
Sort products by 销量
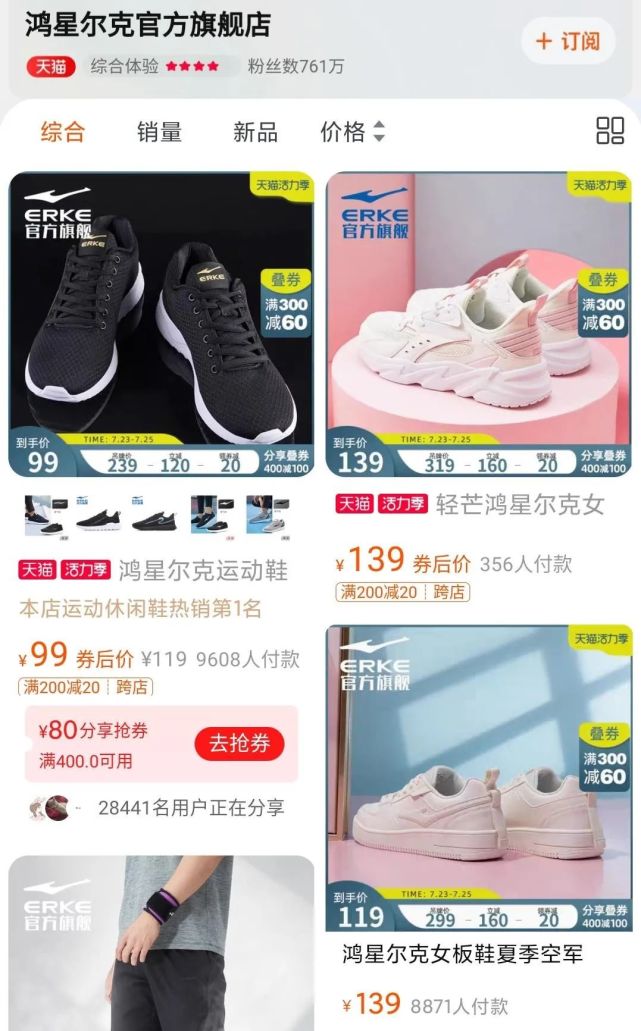pyautogui.click(x=159, y=131)
